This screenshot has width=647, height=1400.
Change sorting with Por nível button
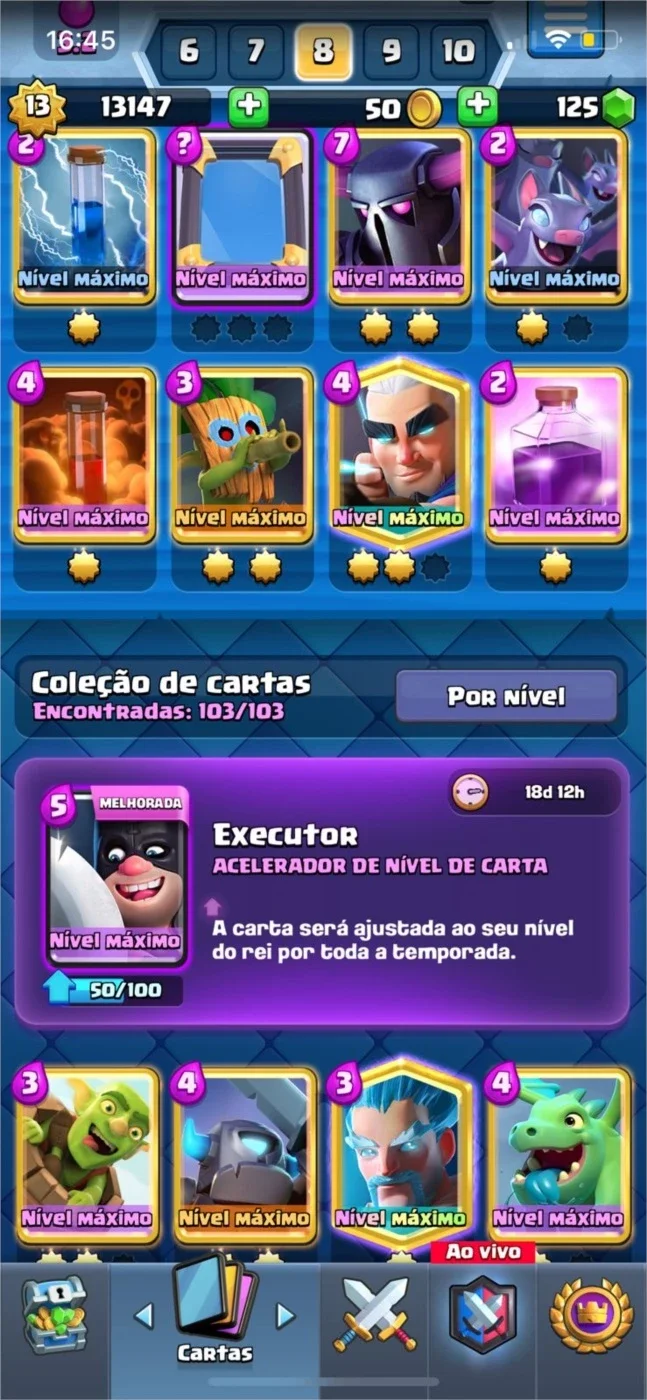click(x=506, y=696)
